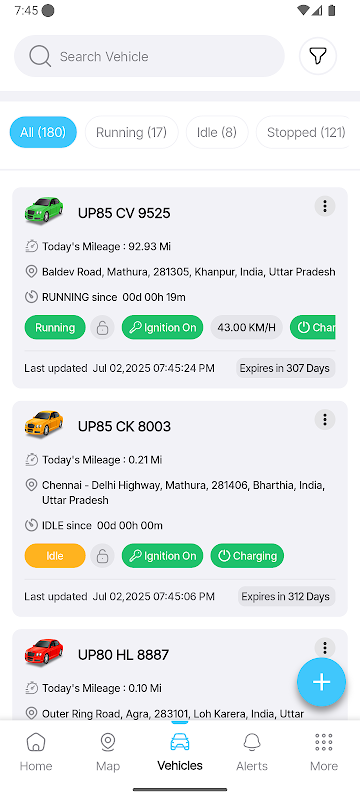
Task: View details of vehicle UP85 CK 8003
Action: pyautogui.click(x=180, y=509)
